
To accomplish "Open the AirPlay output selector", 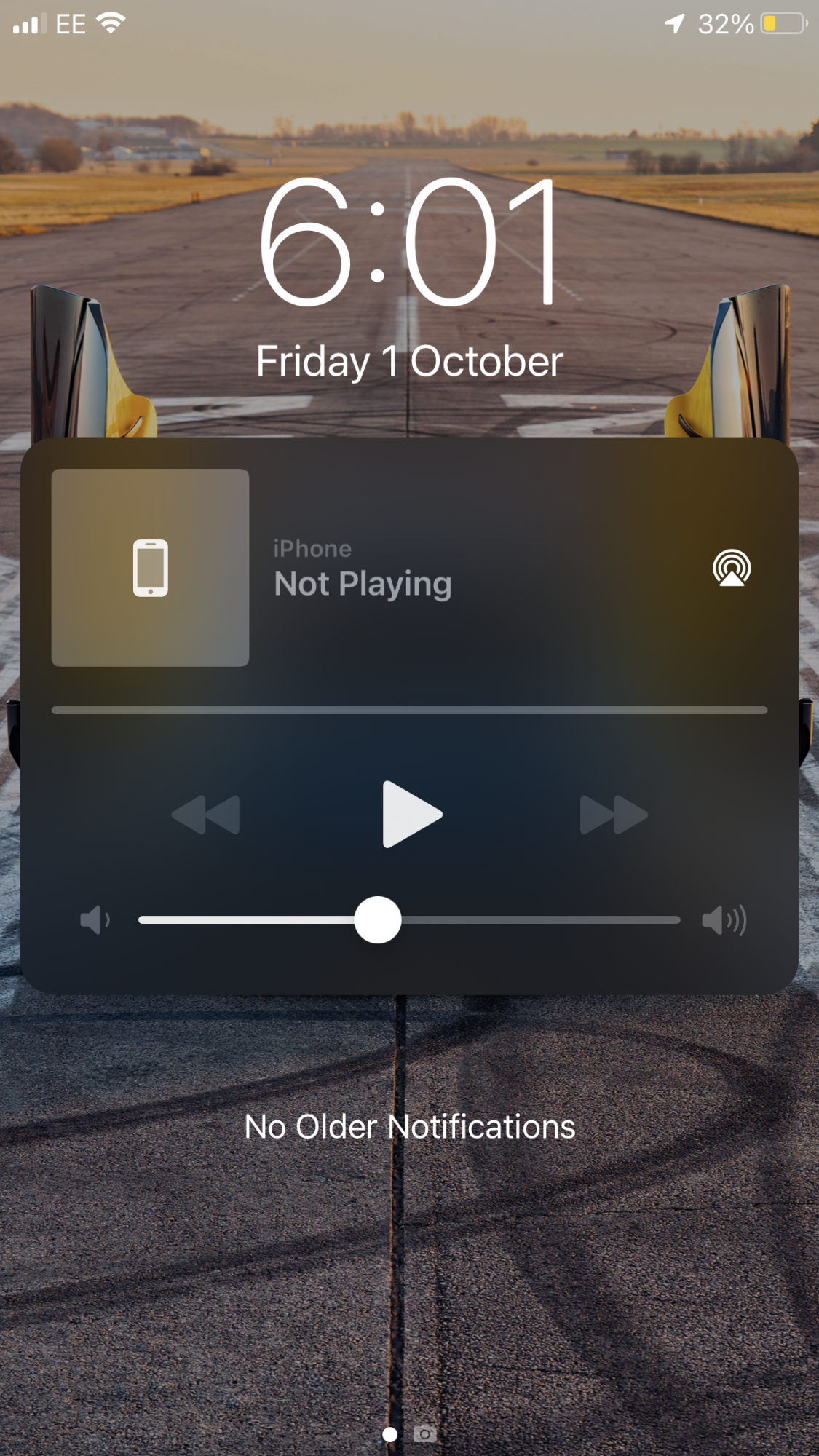I will [x=732, y=568].
